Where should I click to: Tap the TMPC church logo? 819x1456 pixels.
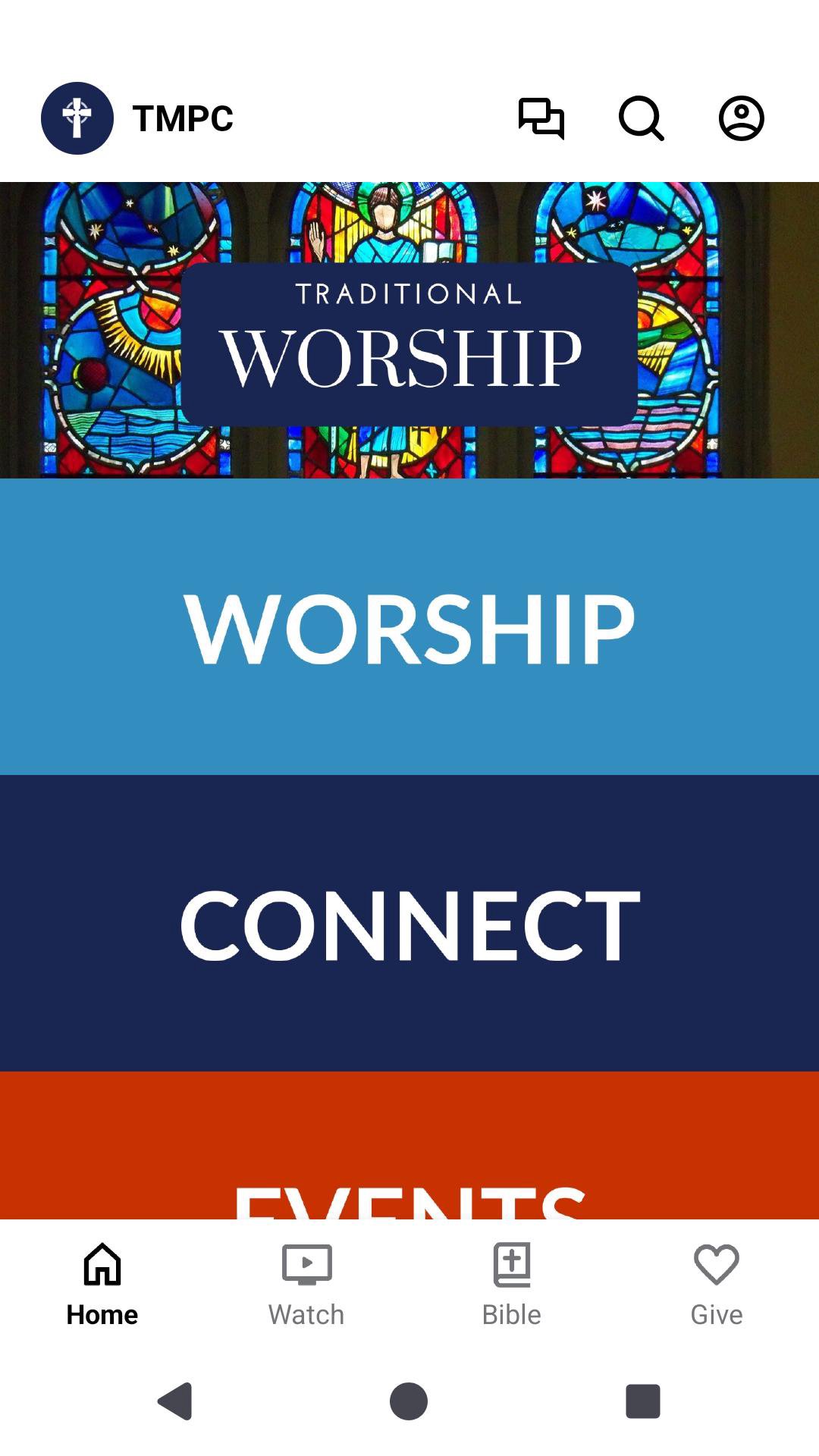(x=77, y=118)
